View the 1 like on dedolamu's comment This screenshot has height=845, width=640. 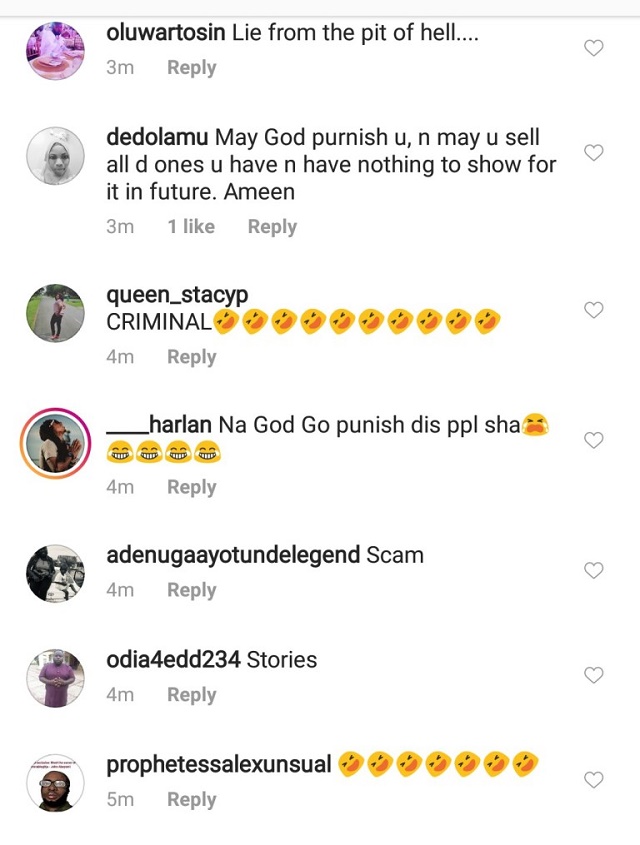click(191, 227)
